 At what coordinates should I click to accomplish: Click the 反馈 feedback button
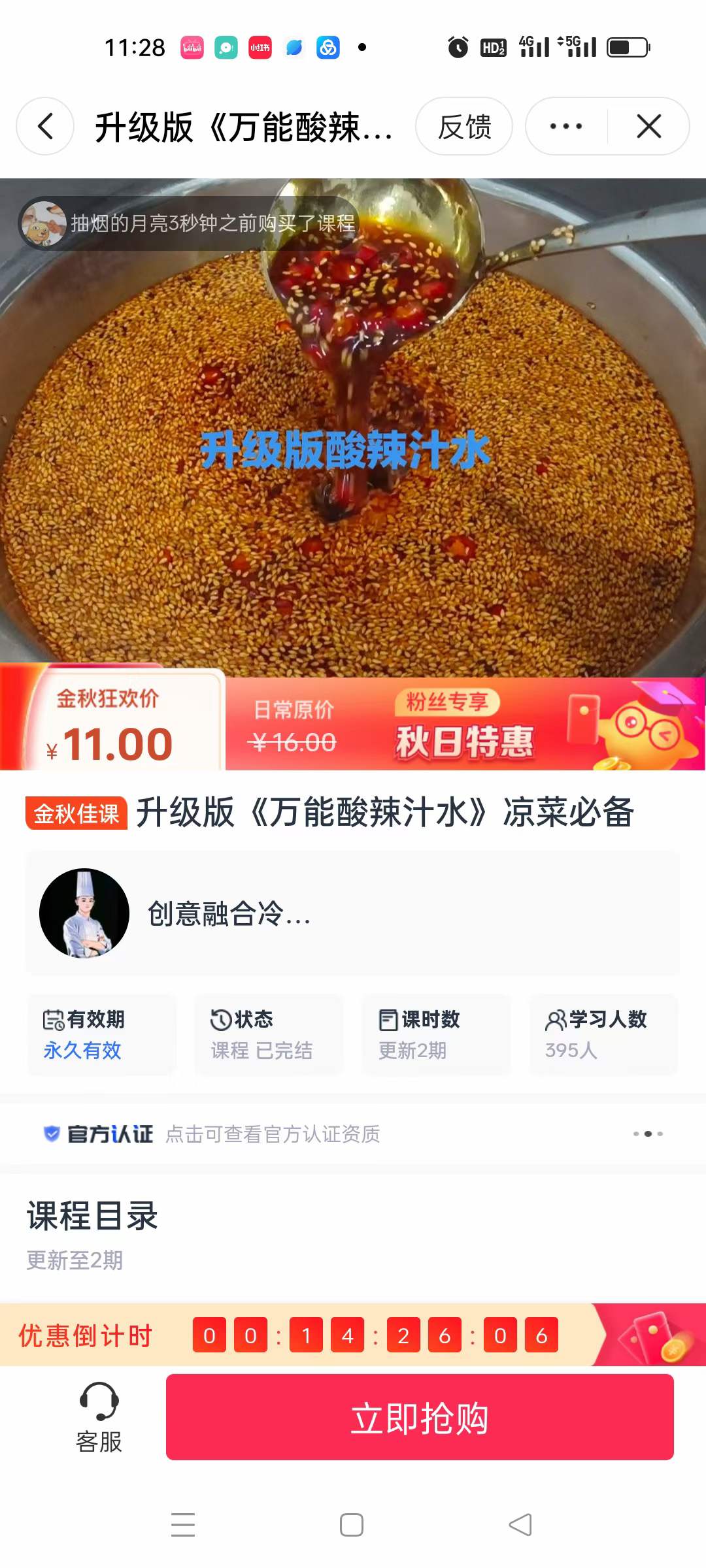point(465,126)
